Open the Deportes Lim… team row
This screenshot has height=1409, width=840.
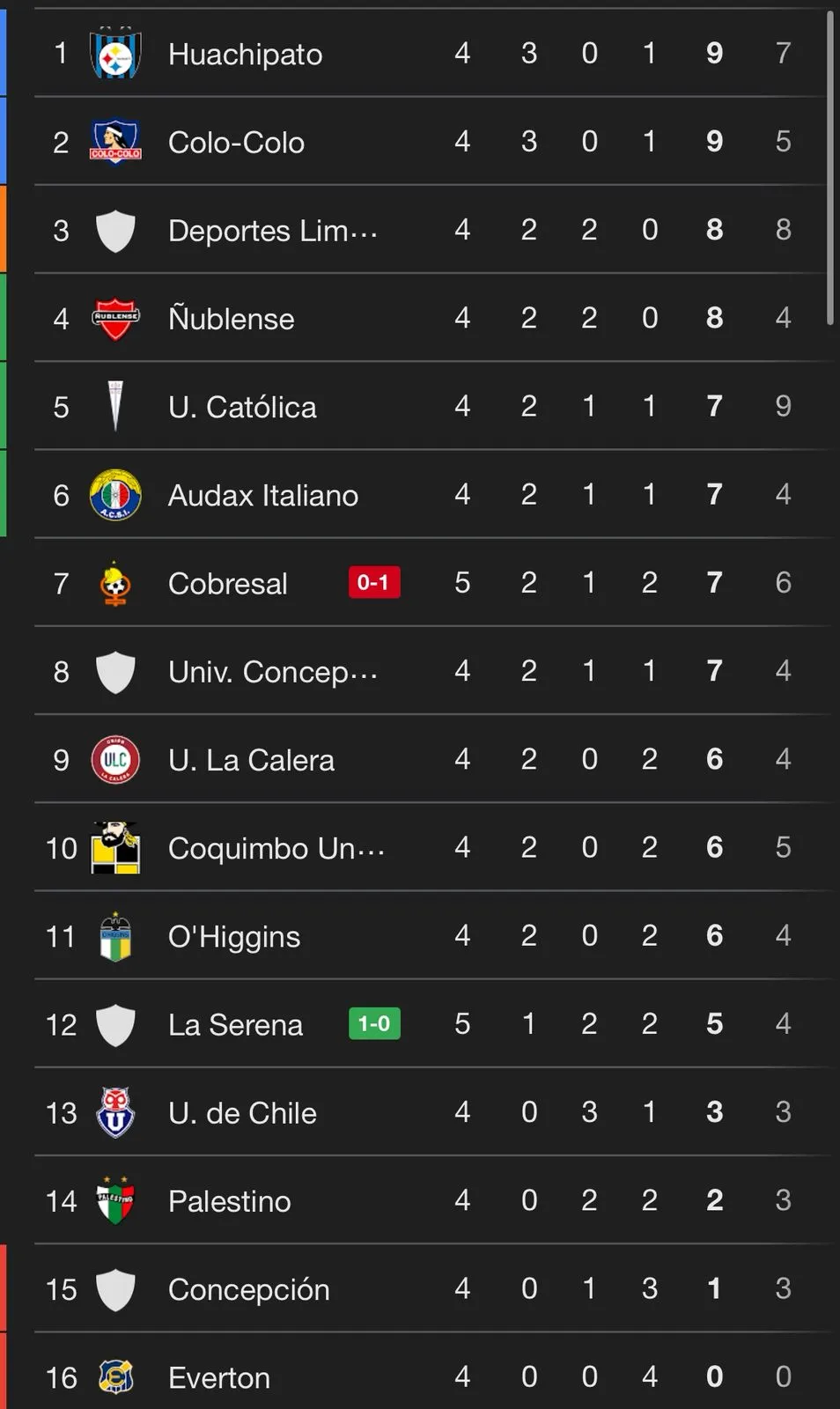(x=272, y=230)
